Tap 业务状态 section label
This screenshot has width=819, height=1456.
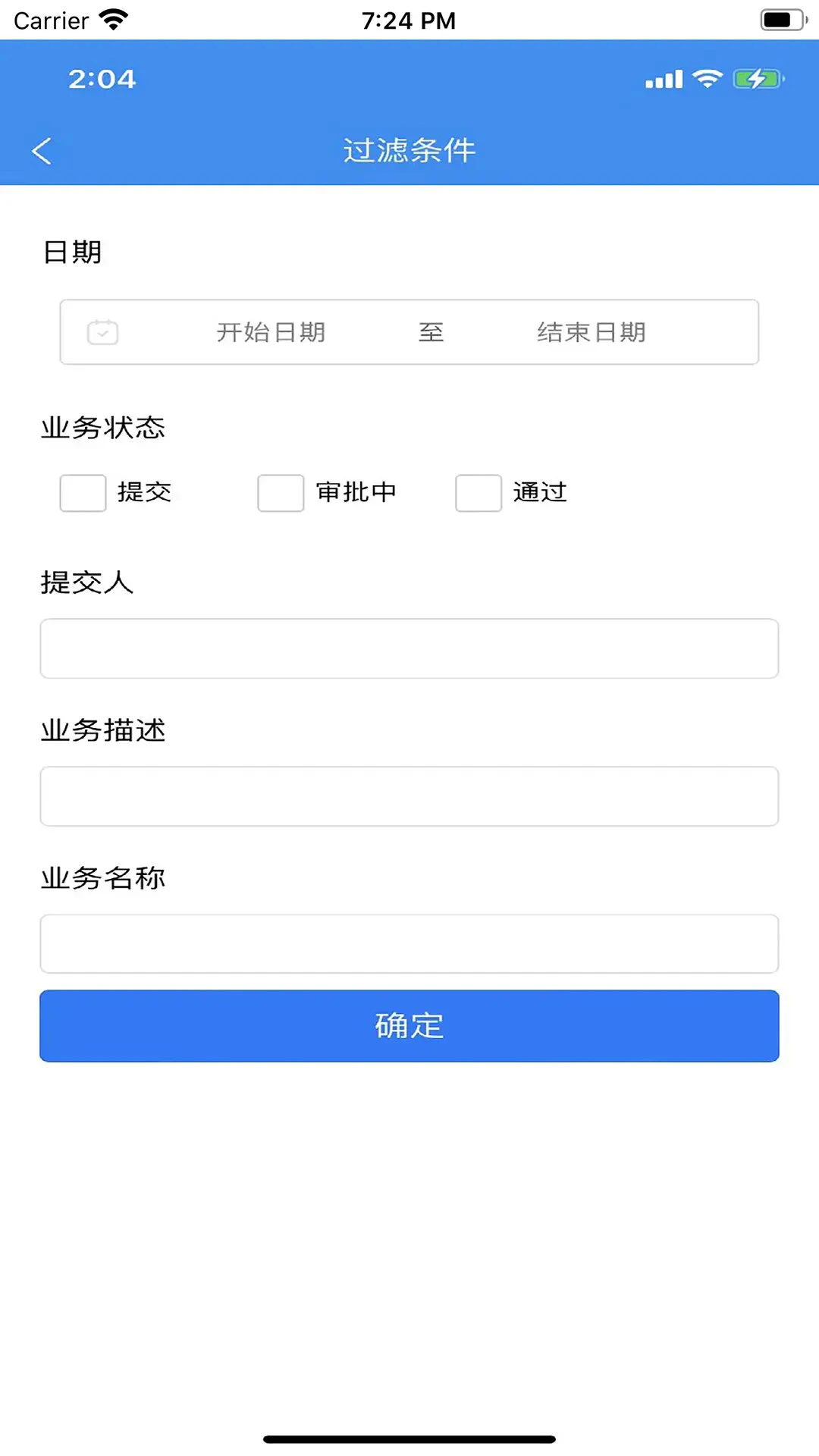[103, 427]
